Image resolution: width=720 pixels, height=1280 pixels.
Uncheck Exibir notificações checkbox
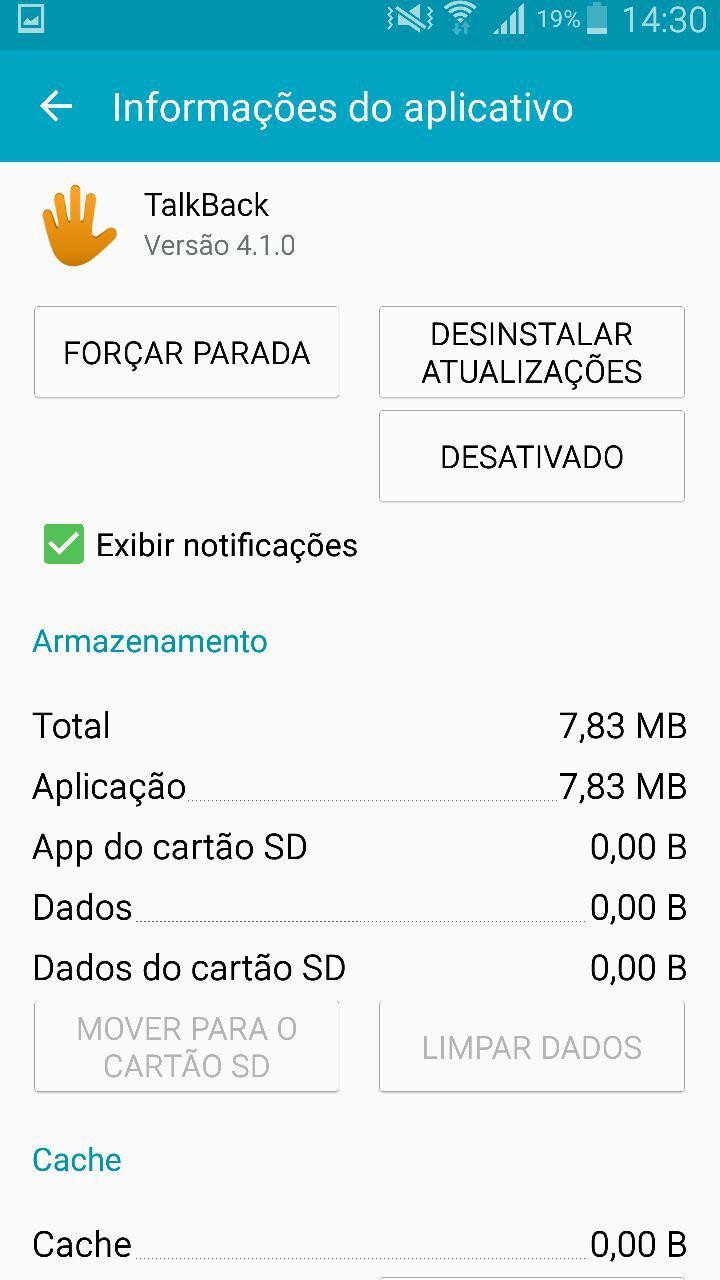tap(64, 545)
